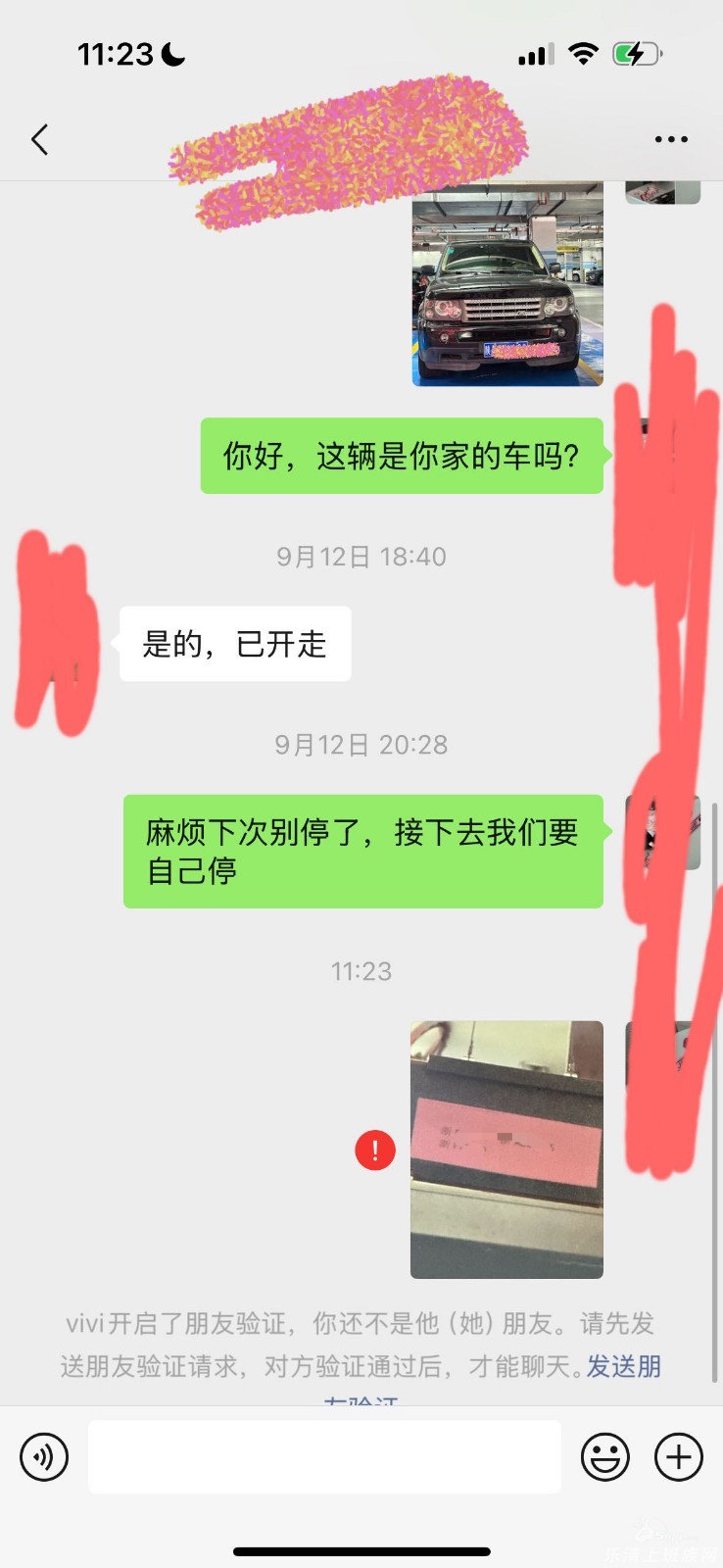Tap the red failed-send warning icon
Viewport: 723px width, 1568px height.
[x=374, y=1150]
